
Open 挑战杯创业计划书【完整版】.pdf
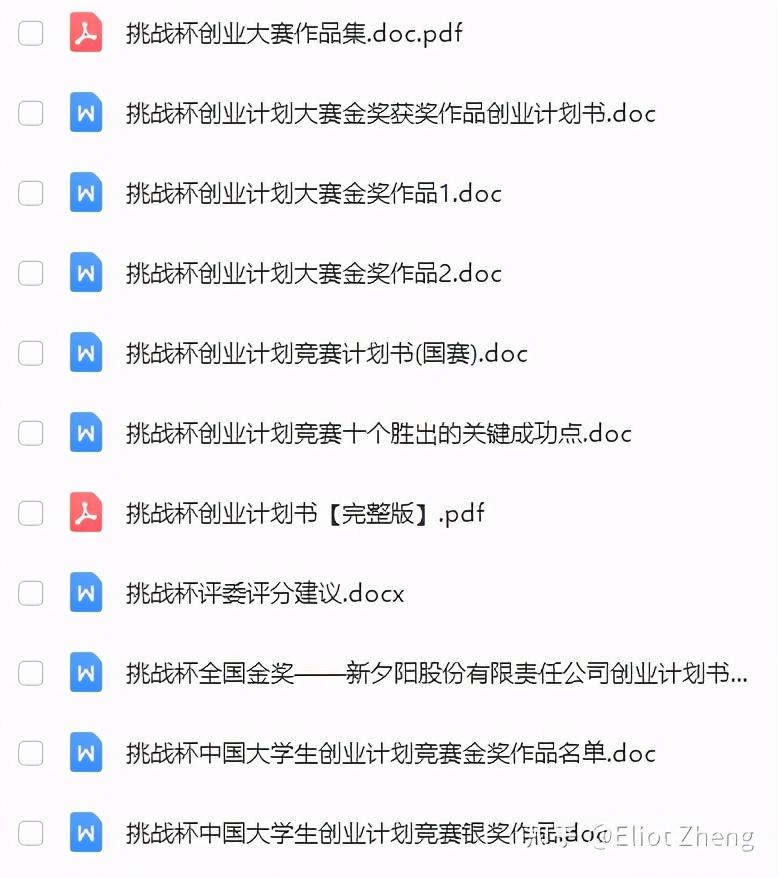tap(304, 513)
